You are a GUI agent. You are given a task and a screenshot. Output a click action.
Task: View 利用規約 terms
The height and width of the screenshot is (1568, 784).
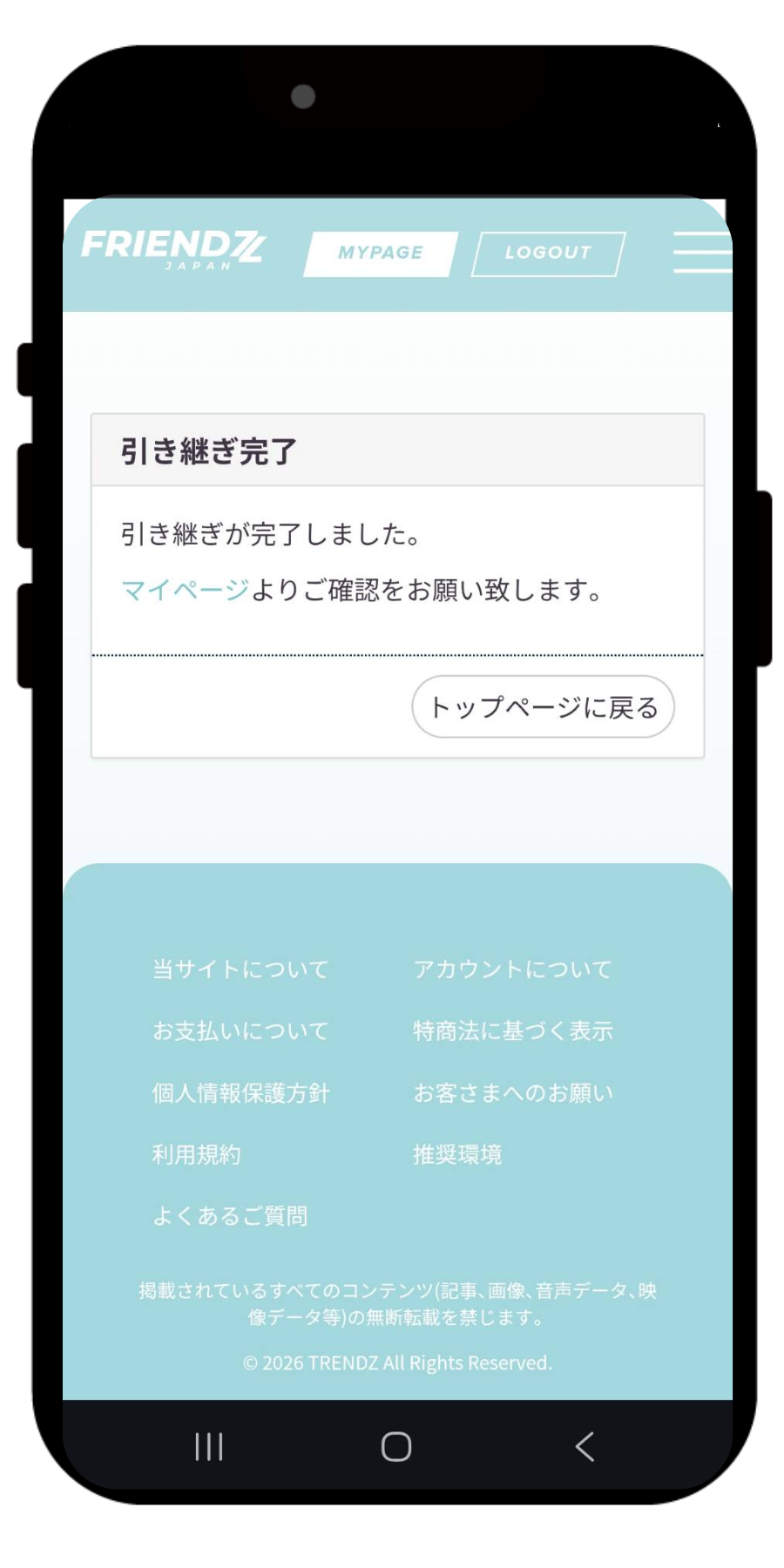pos(196,1155)
